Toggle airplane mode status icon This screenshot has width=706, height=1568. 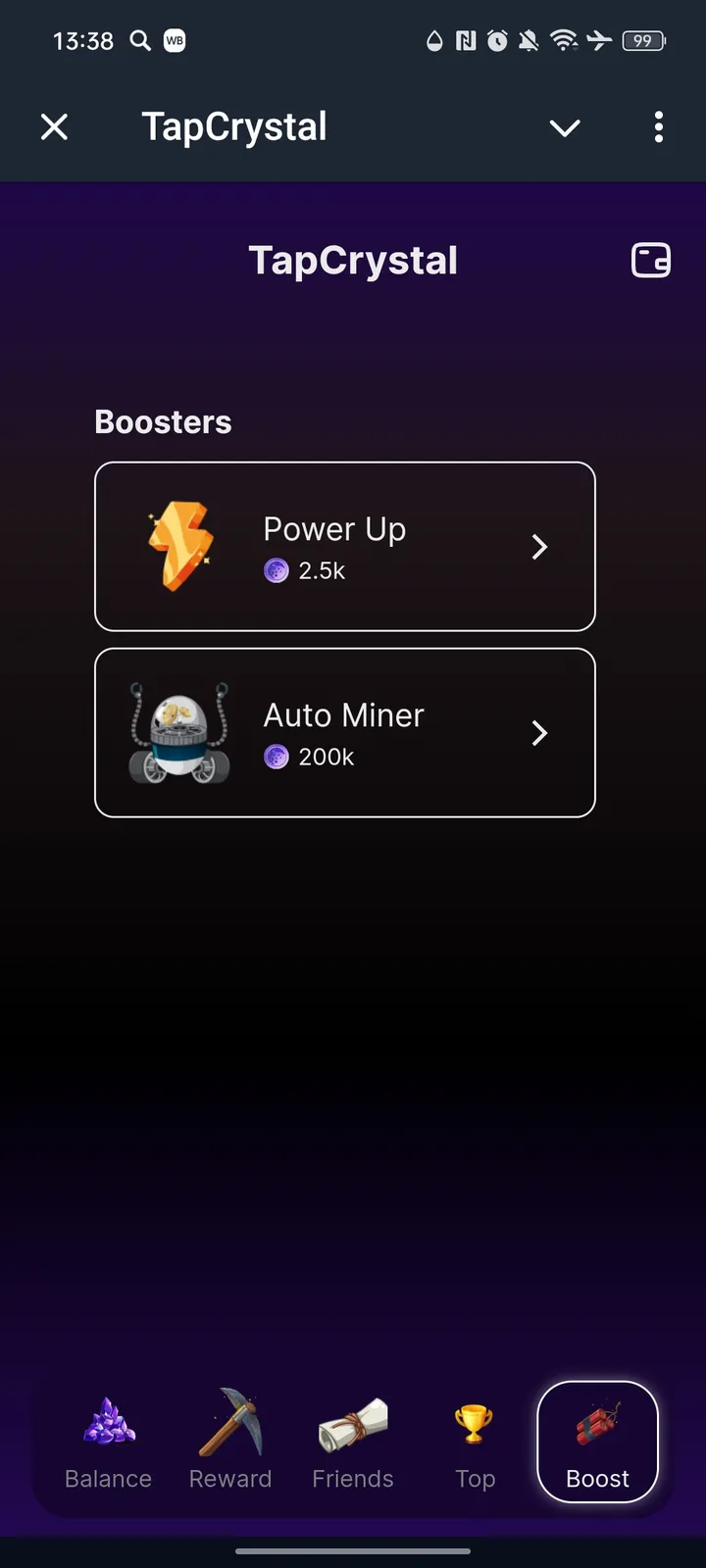tap(600, 40)
